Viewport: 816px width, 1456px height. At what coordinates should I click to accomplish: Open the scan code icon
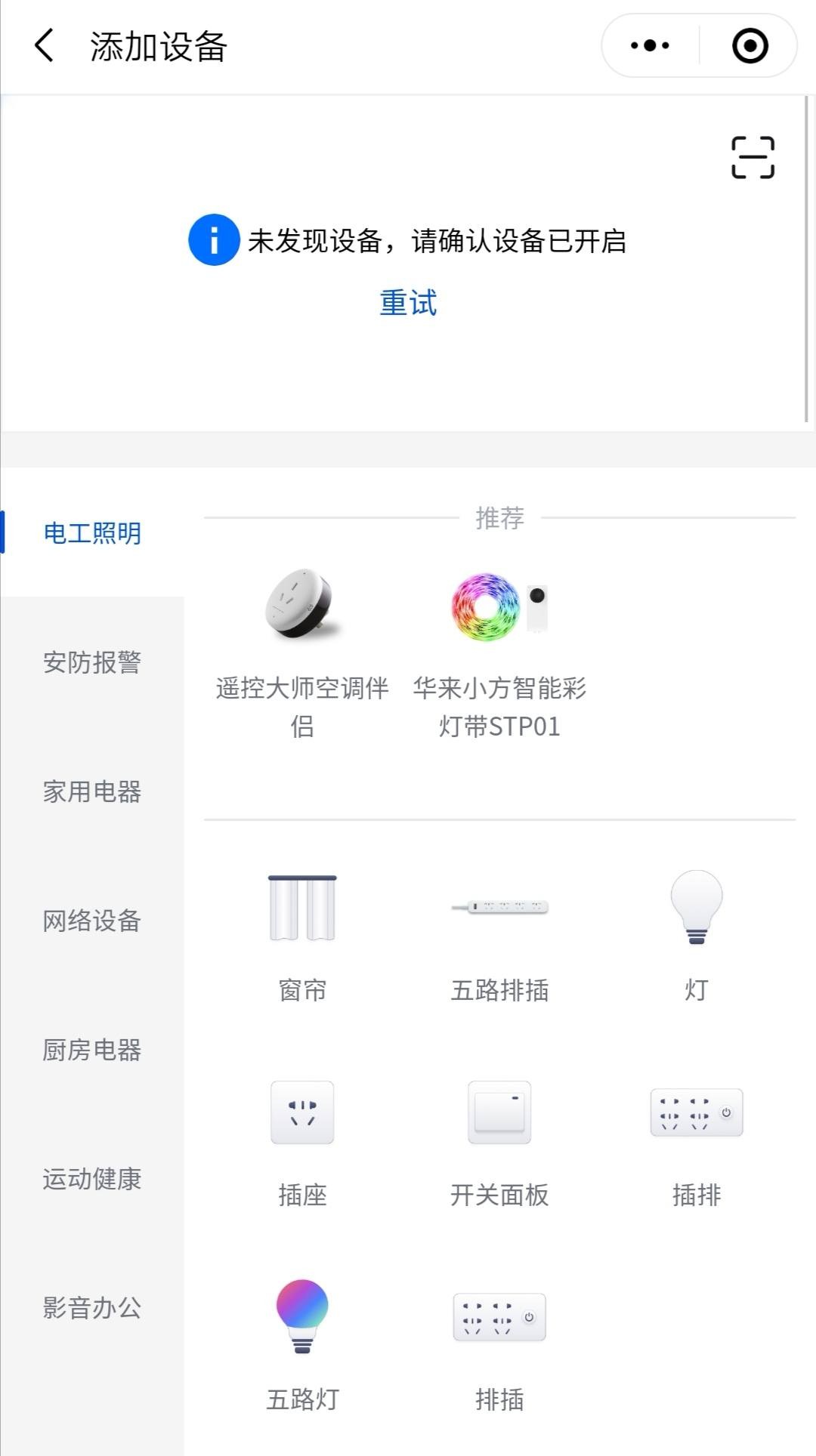753,157
